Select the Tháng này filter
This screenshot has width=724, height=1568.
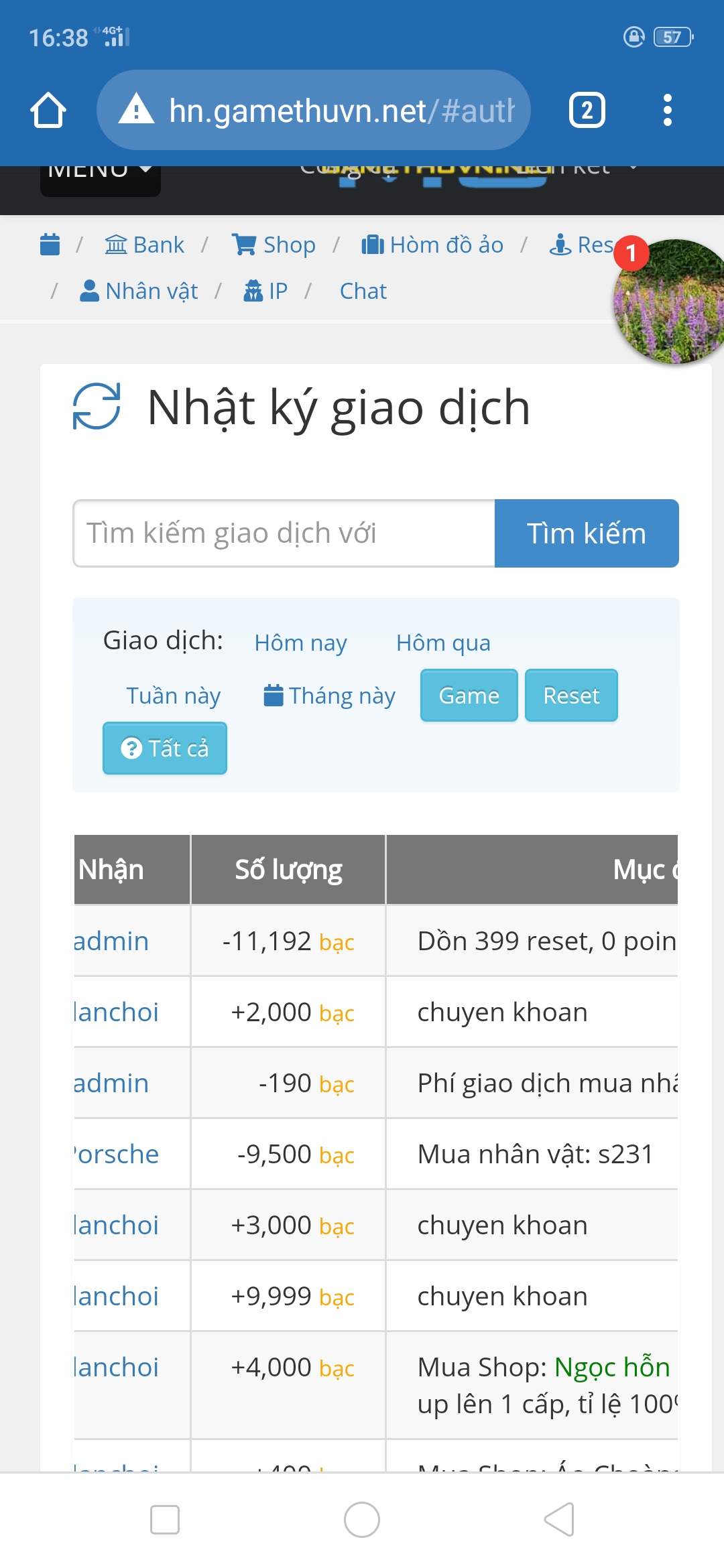click(330, 696)
